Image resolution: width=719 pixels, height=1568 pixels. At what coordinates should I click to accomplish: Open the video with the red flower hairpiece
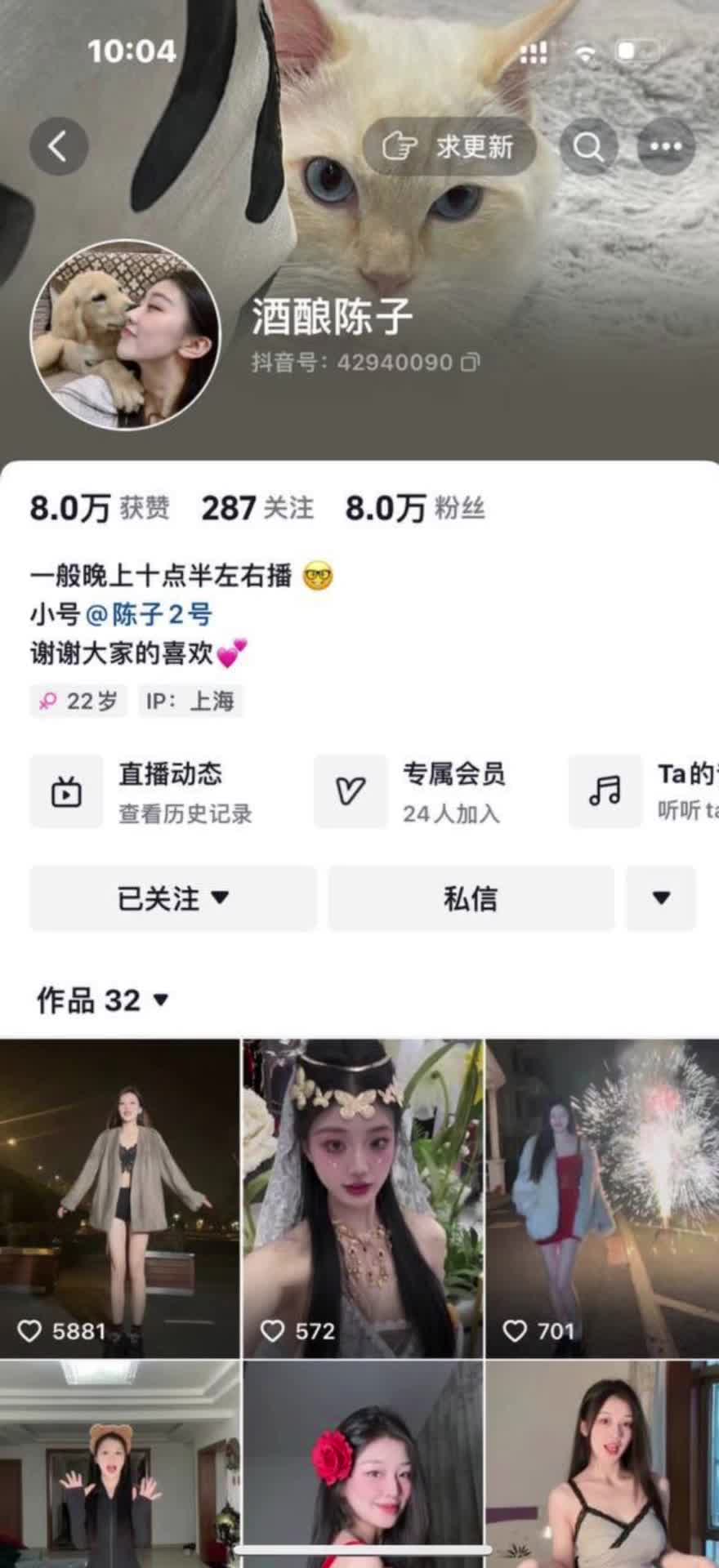363,1462
